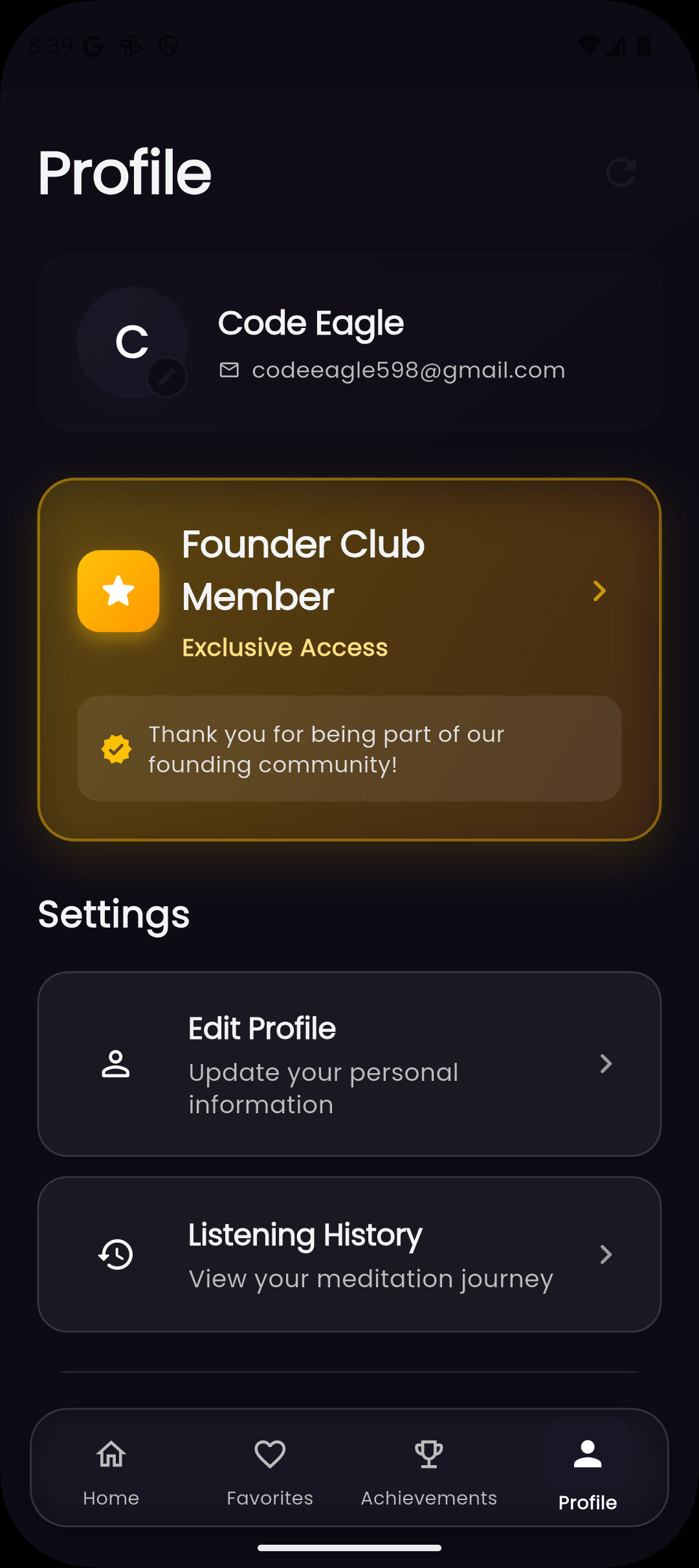Screen dimensions: 699x1568
Task: Open the Founder Club Member card
Action: click(x=349, y=591)
